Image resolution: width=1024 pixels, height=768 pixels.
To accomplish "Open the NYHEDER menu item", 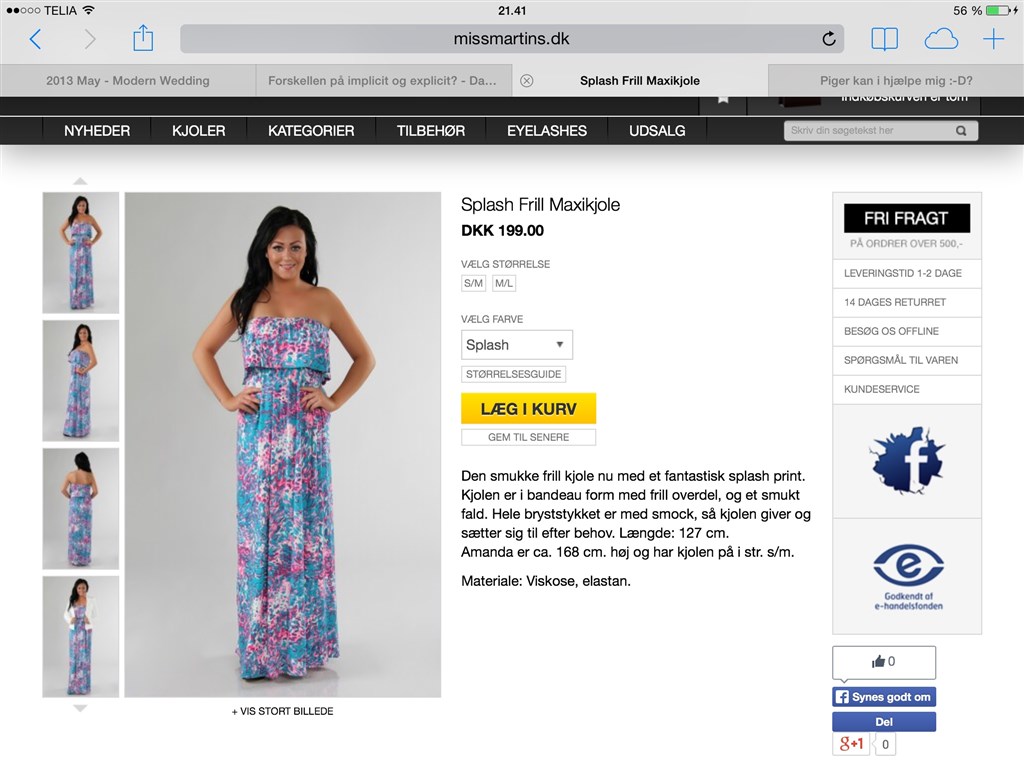I will point(97,131).
